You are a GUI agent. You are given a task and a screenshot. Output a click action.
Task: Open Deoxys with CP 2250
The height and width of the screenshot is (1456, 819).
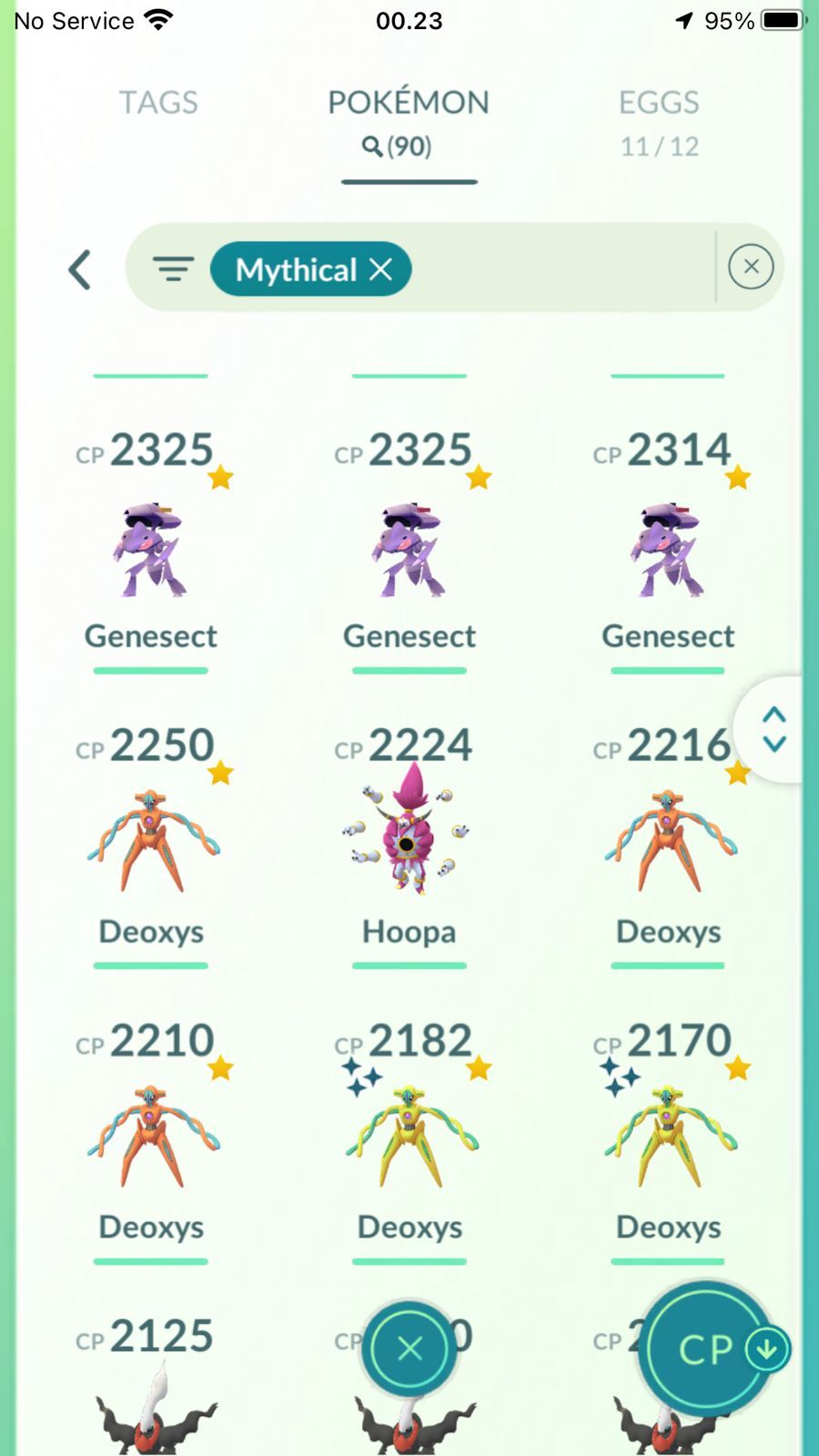pyautogui.click(x=151, y=842)
